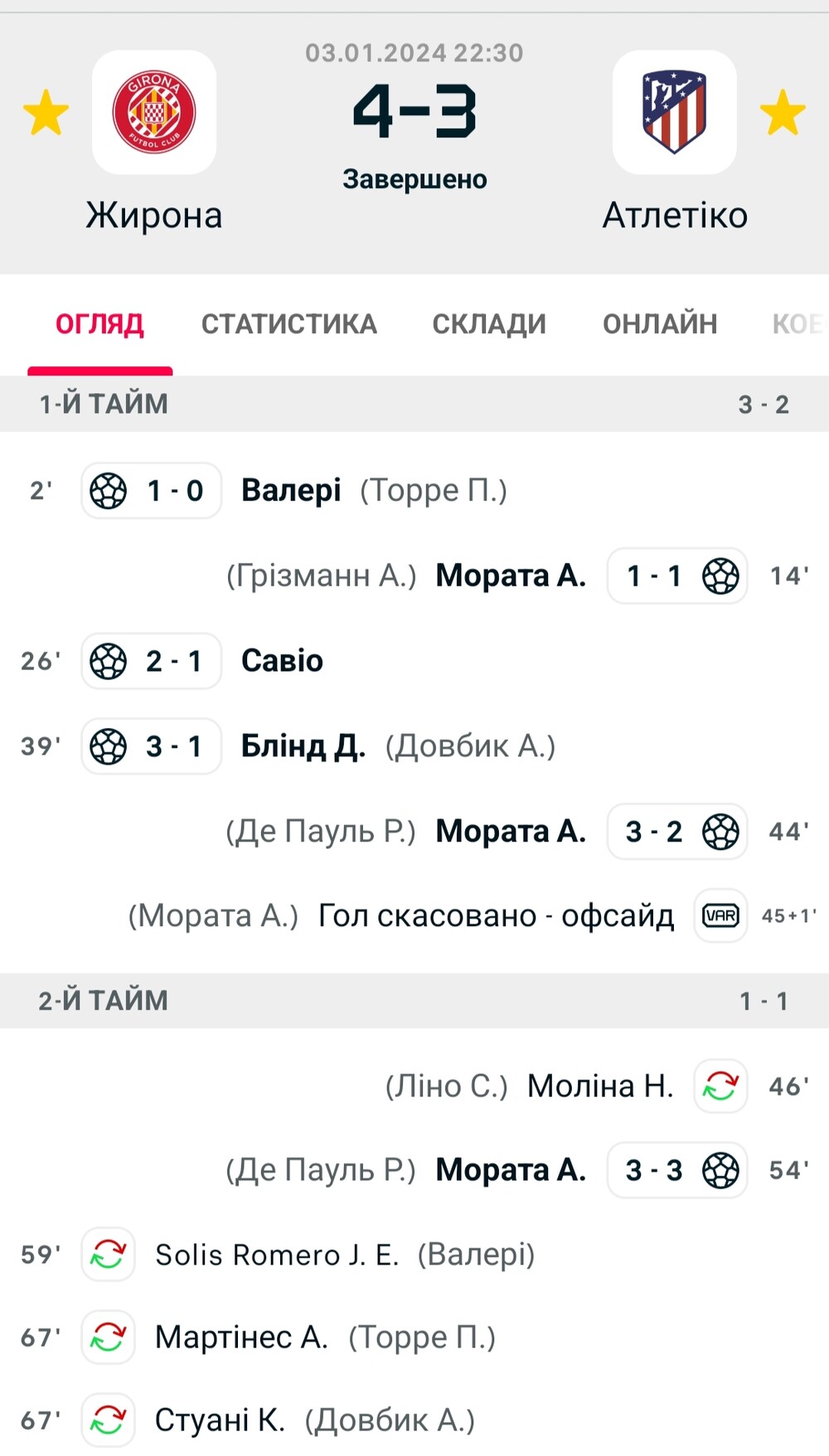Open the Атлетіко team logo

[x=675, y=112]
